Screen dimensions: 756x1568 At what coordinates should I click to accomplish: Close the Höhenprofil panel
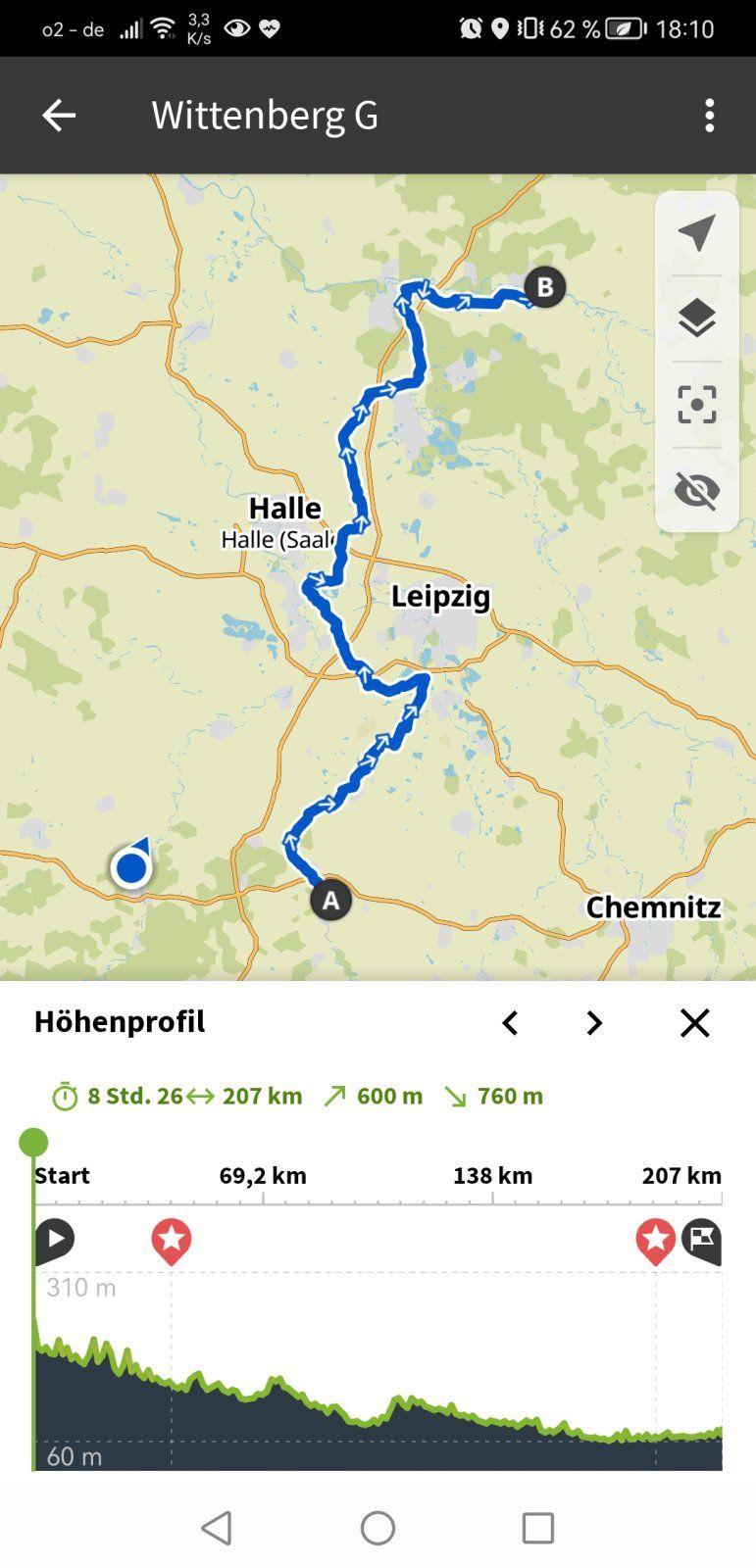pyautogui.click(x=694, y=1023)
